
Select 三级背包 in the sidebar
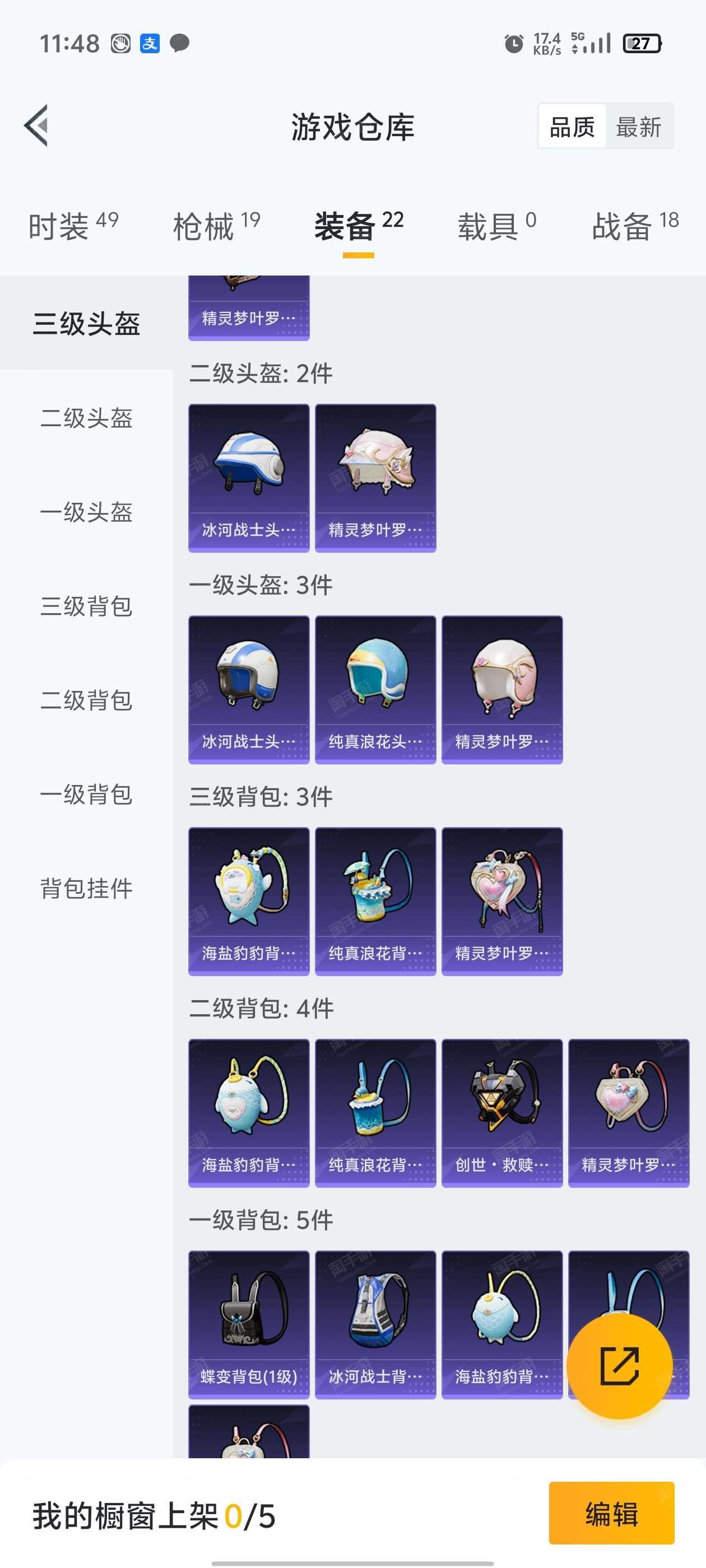pyautogui.click(x=86, y=606)
